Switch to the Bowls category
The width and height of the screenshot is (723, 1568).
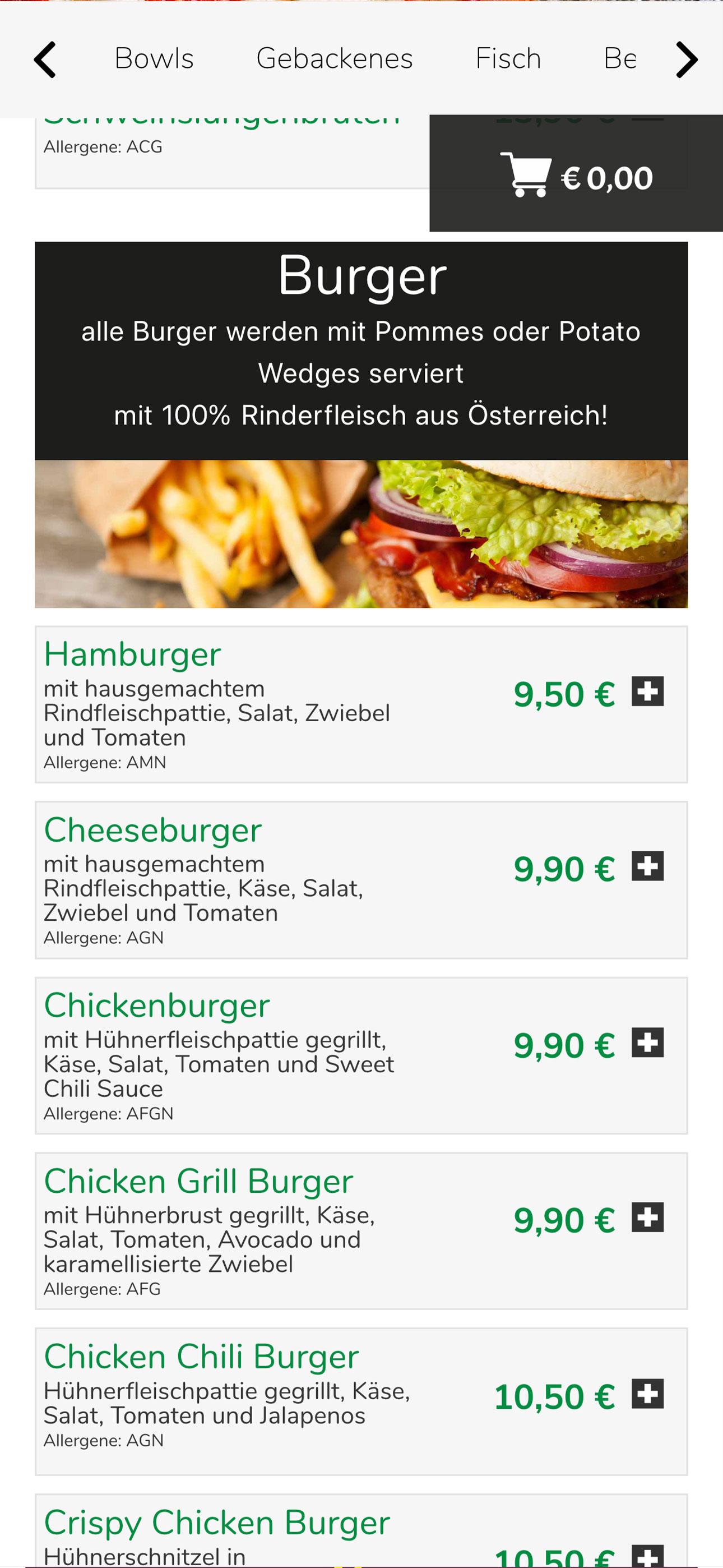tap(154, 58)
